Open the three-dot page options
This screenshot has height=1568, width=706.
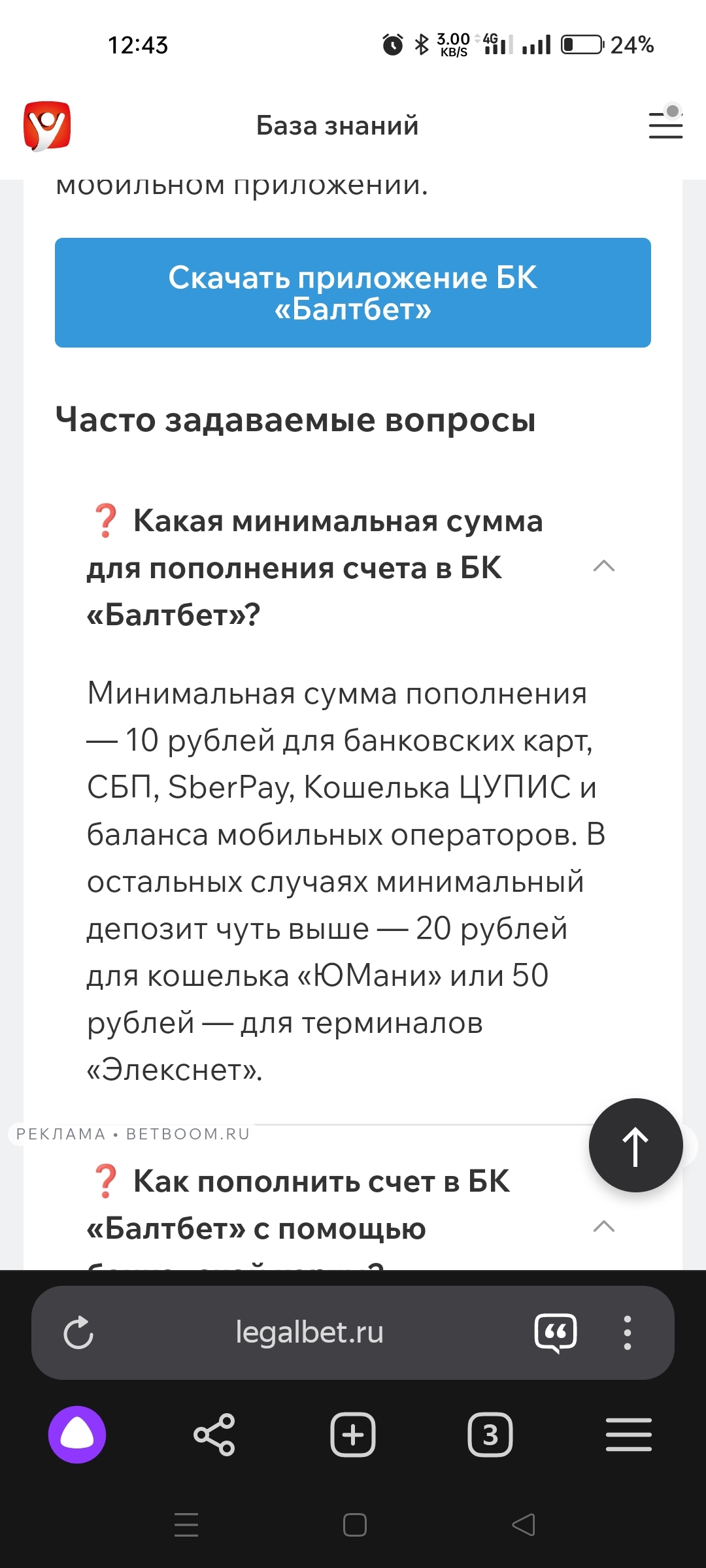pos(628,1333)
